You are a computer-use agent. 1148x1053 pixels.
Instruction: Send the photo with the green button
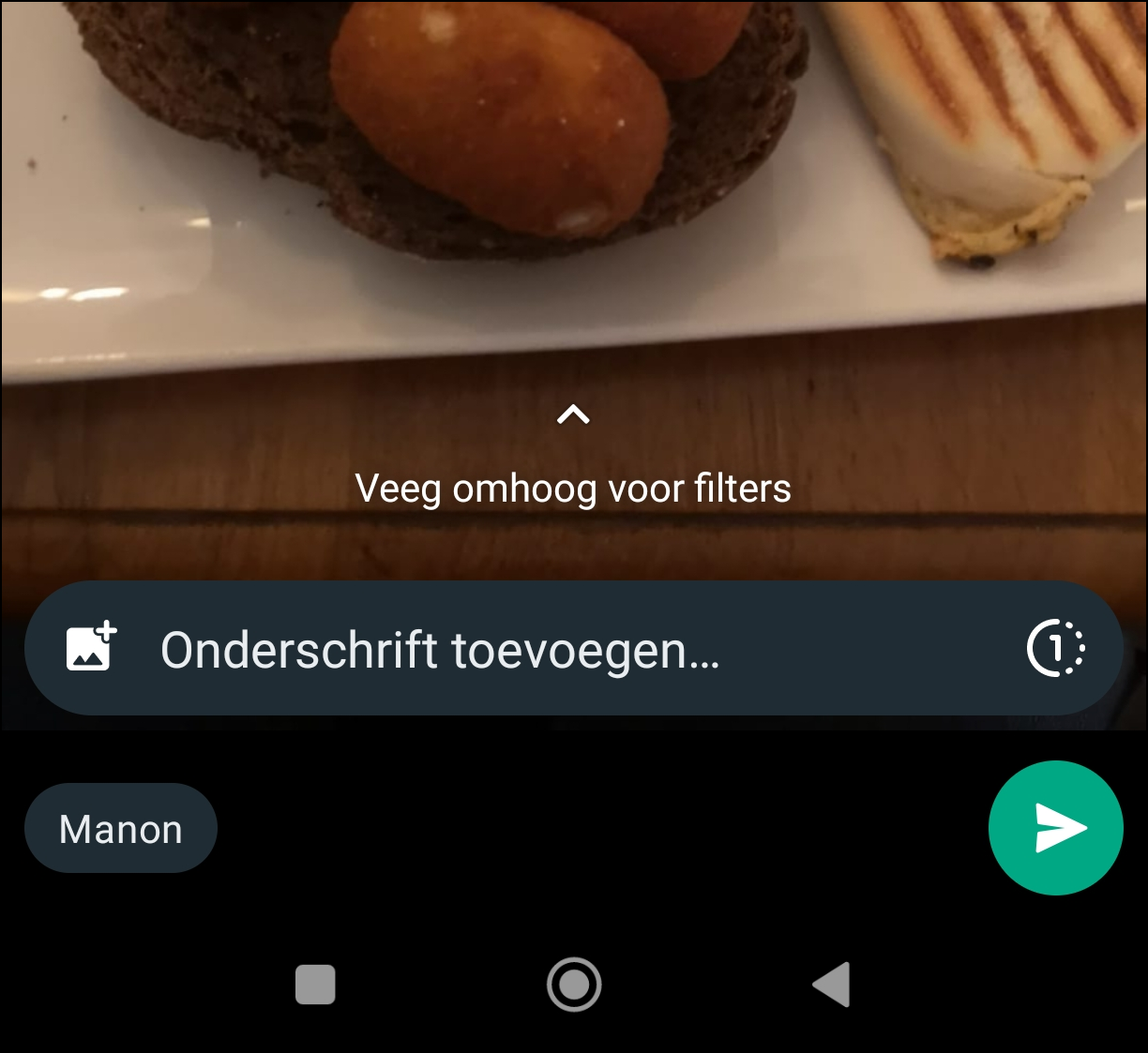[1055, 828]
